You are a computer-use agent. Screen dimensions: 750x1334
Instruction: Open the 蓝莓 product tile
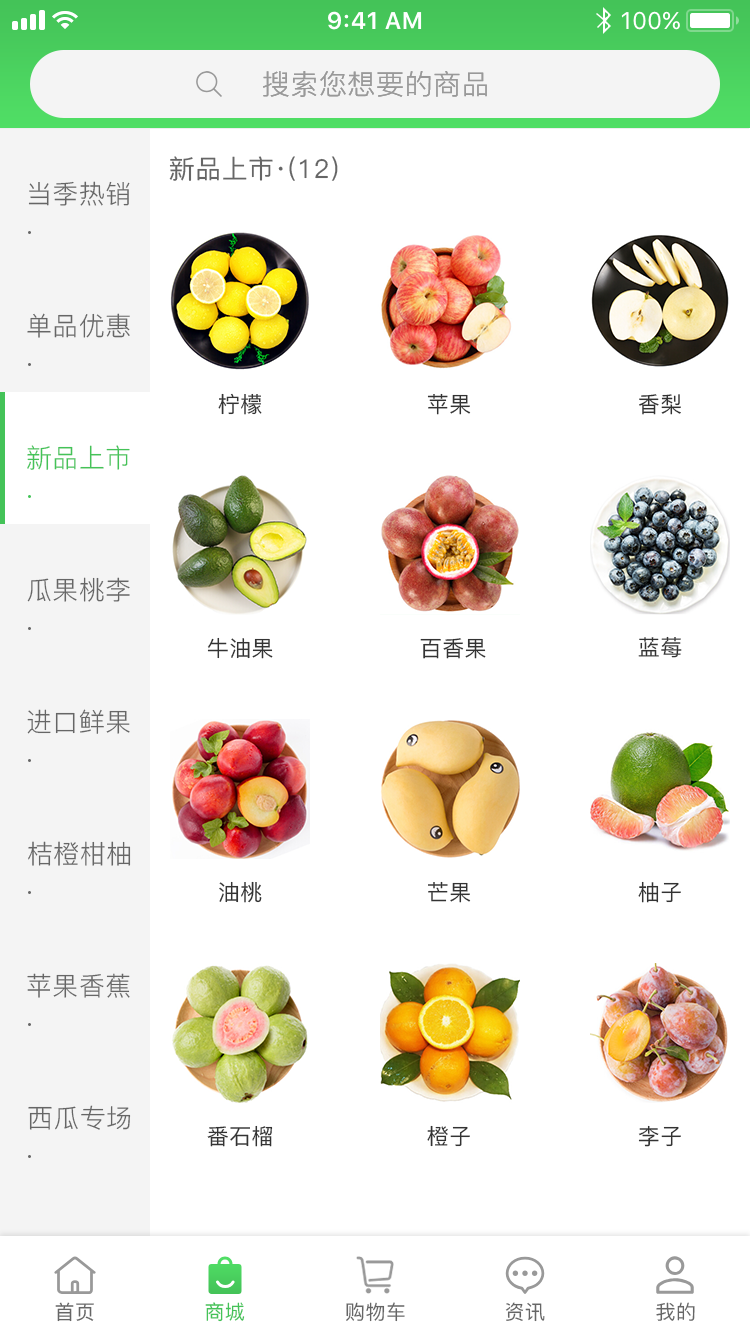[660, 568]
